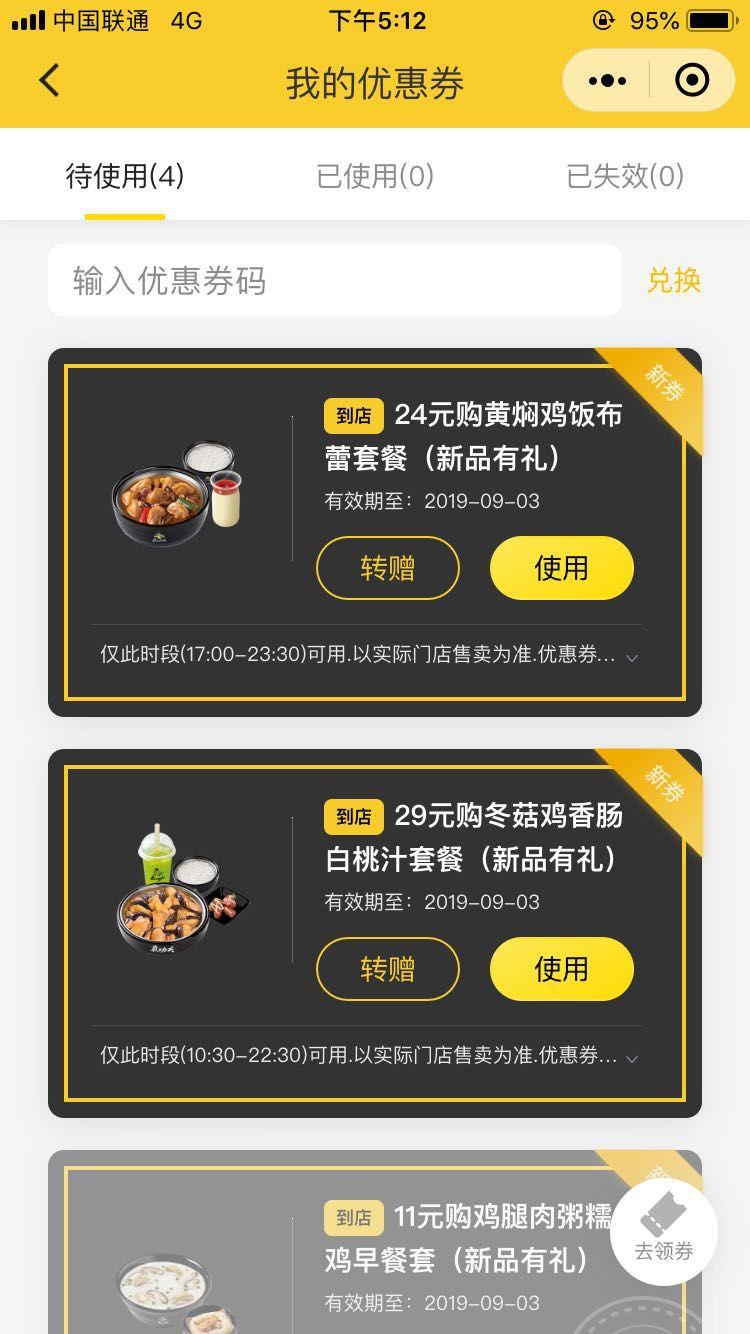750x1334 pixels.
Task: Open the 去领券 floating coupon button
Action: [x=664, y=1232]
